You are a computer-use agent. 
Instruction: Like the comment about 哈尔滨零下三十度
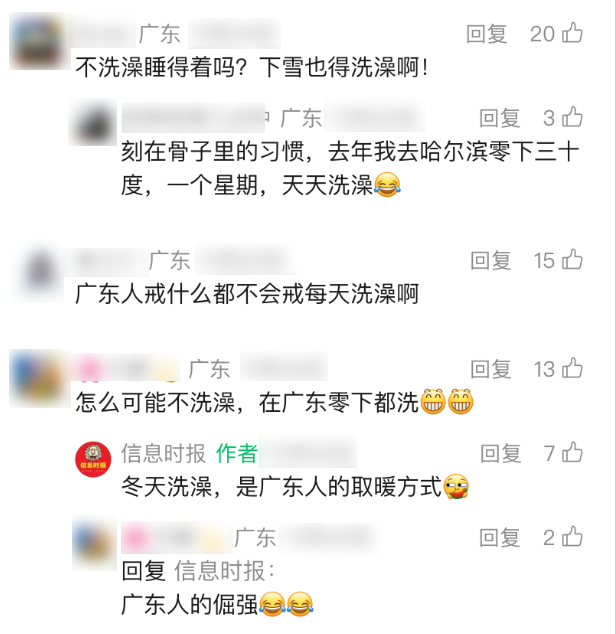click(x=572, y=118)
